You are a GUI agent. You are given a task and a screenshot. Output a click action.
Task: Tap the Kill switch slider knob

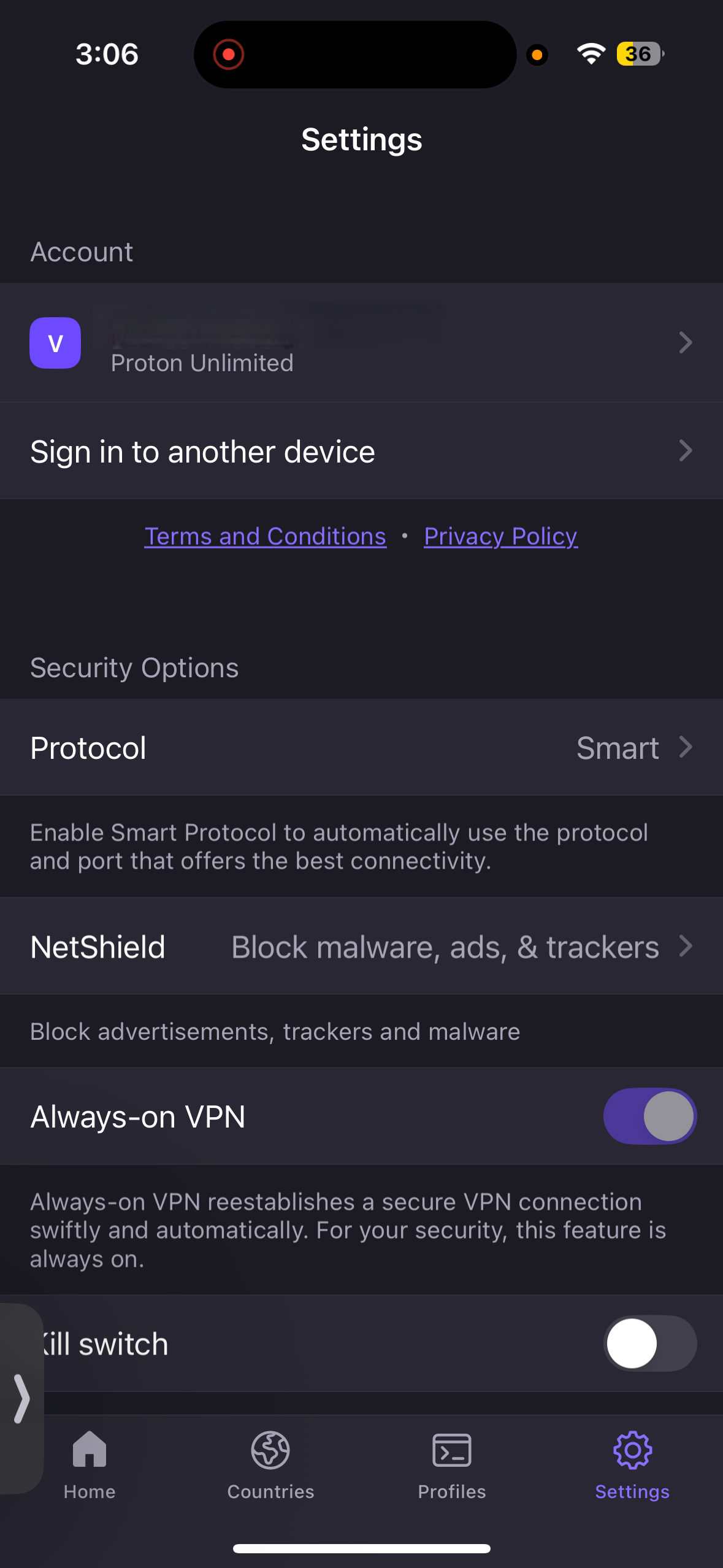point(632,1343)
